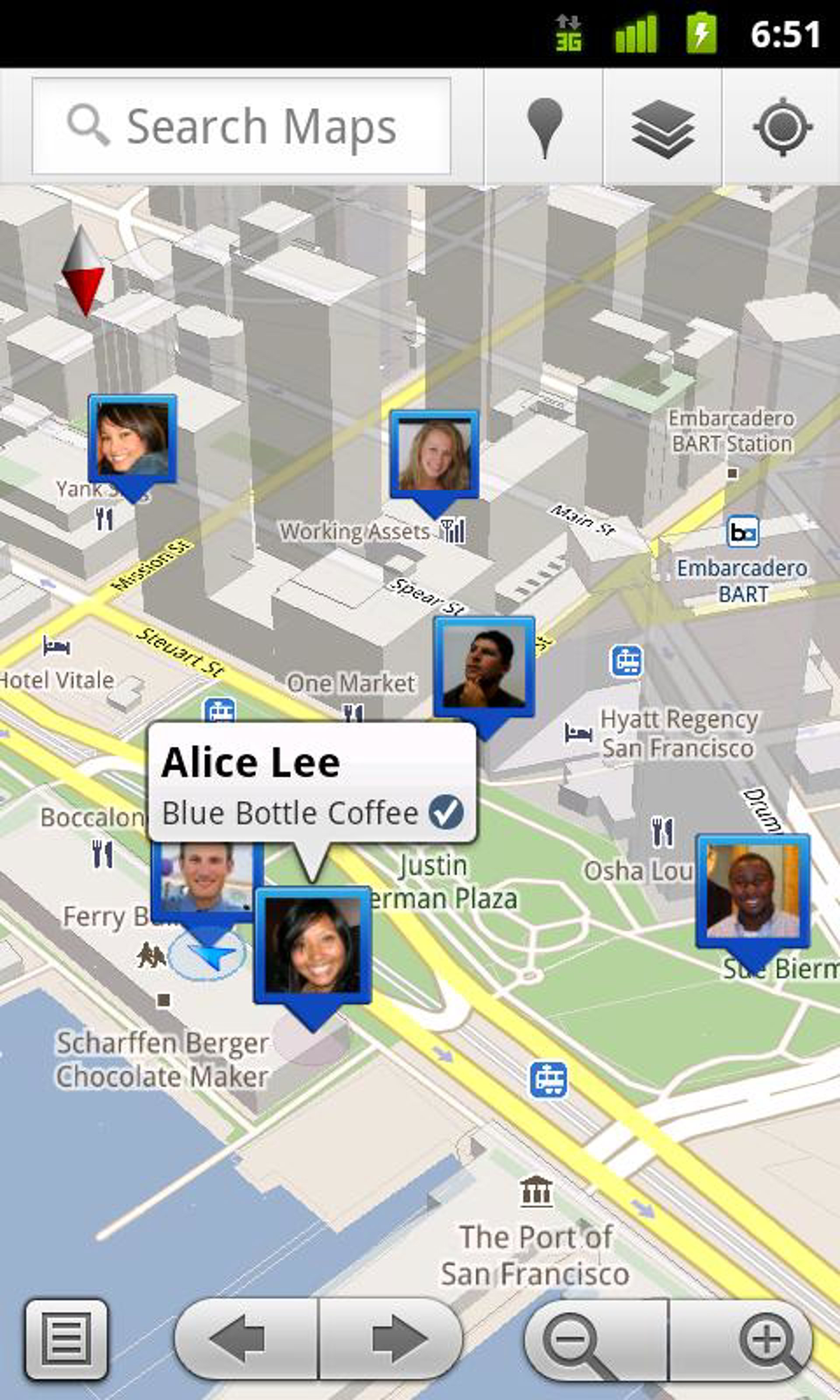The image size is (840, 1400).
Task: Select friend marker near Osha Lounge
Action: point(752,891)
